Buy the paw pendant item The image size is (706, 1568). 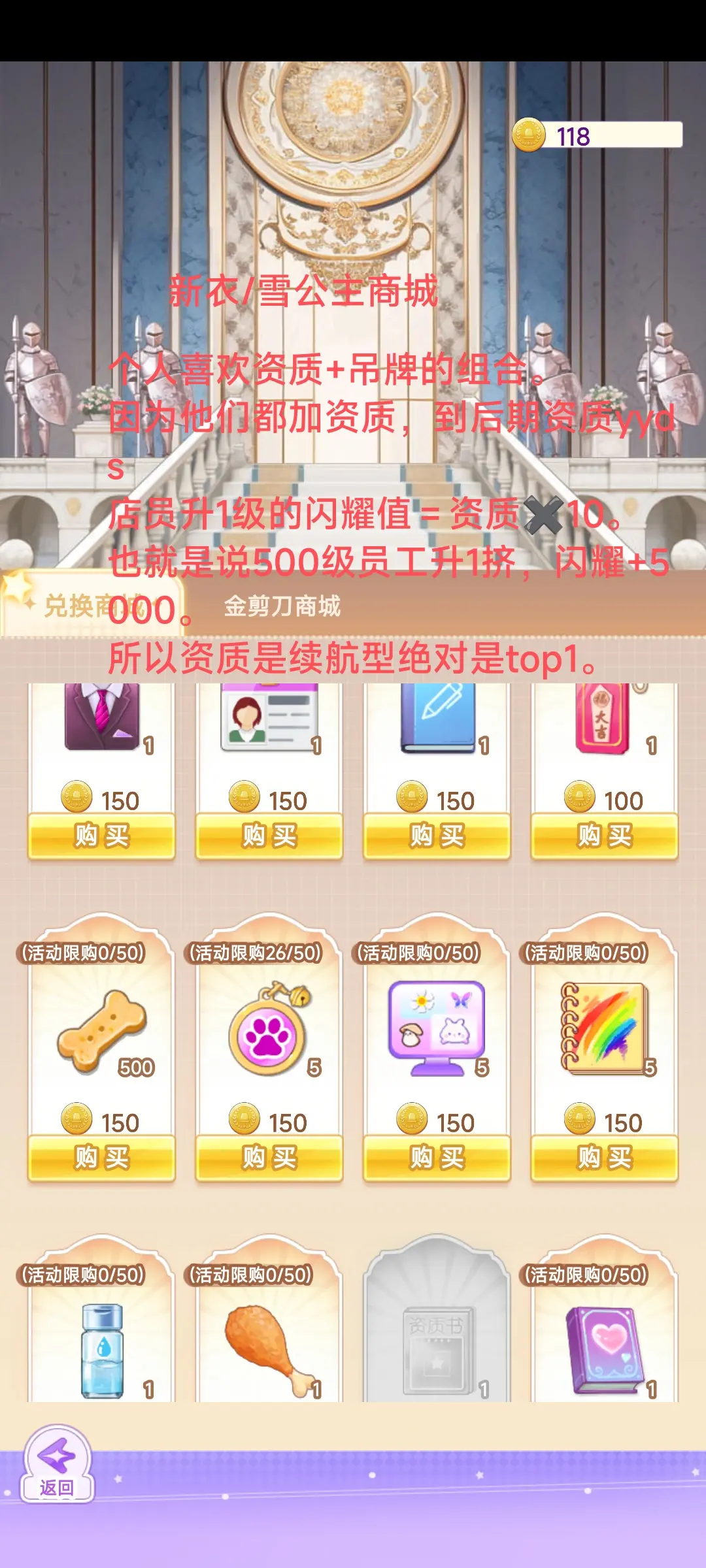click(269, 1158)
